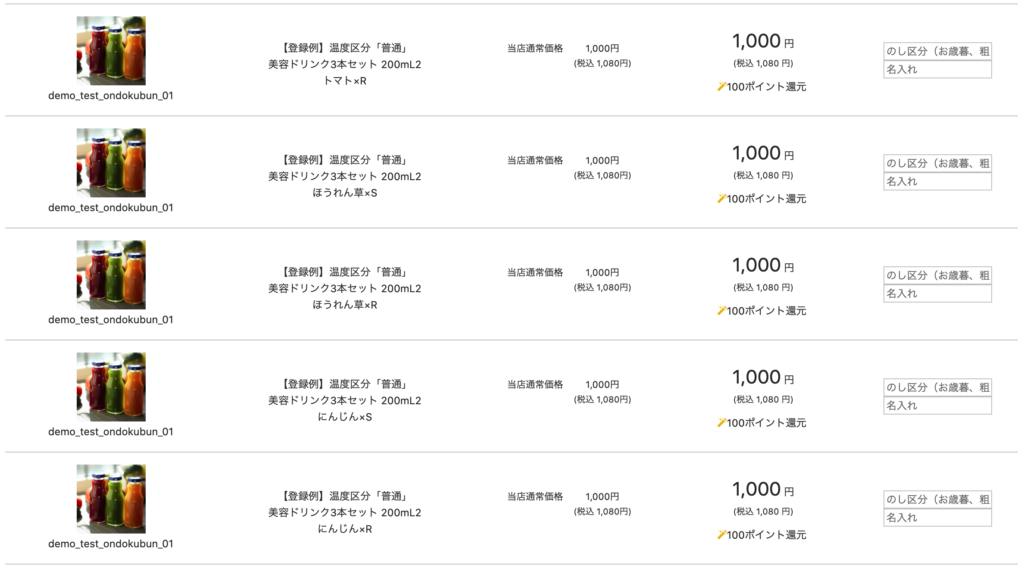Focus the 名入れ field for にんじん×S
The height and width of the screenshot is (568, 1024).
point(937,406)
